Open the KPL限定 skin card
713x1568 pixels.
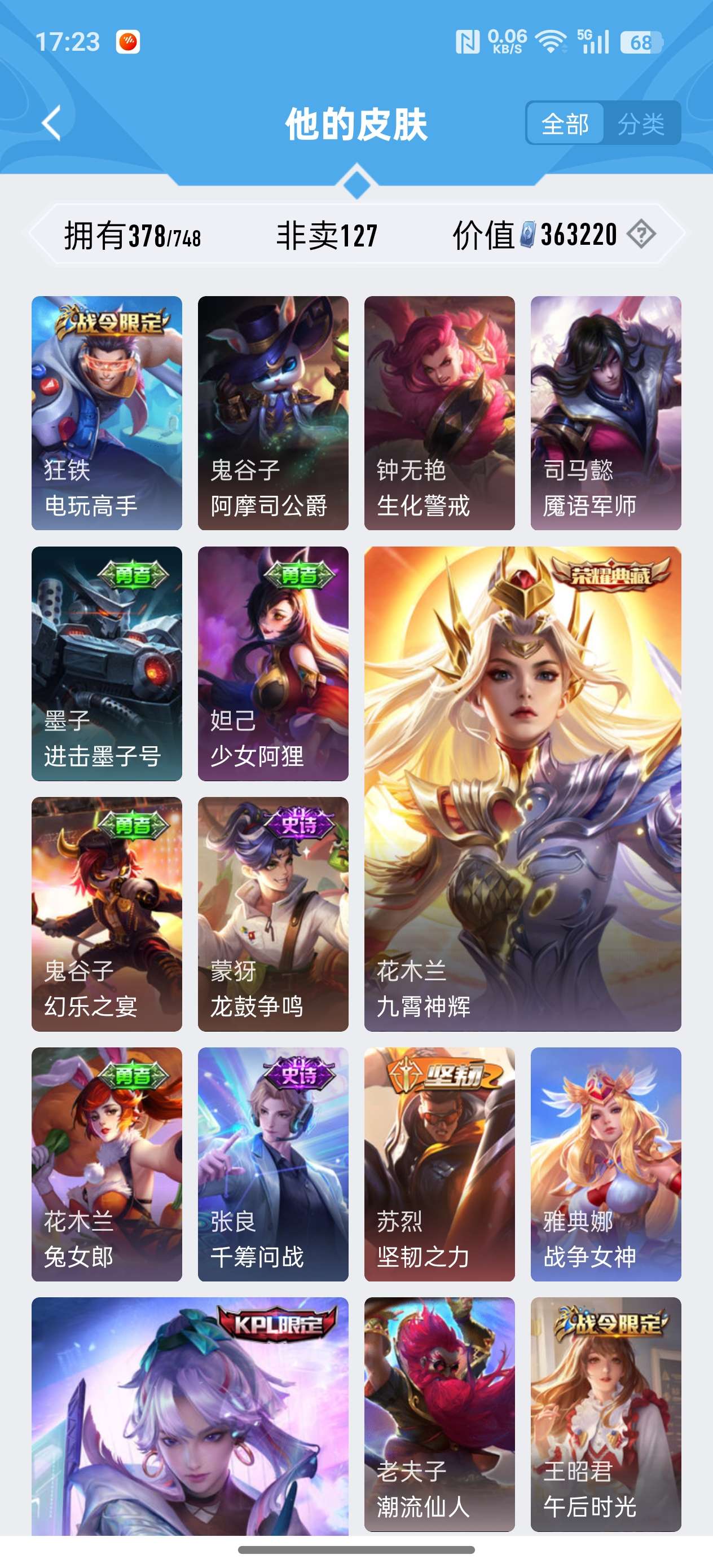pyautogui.click(x=190, y=1415)
